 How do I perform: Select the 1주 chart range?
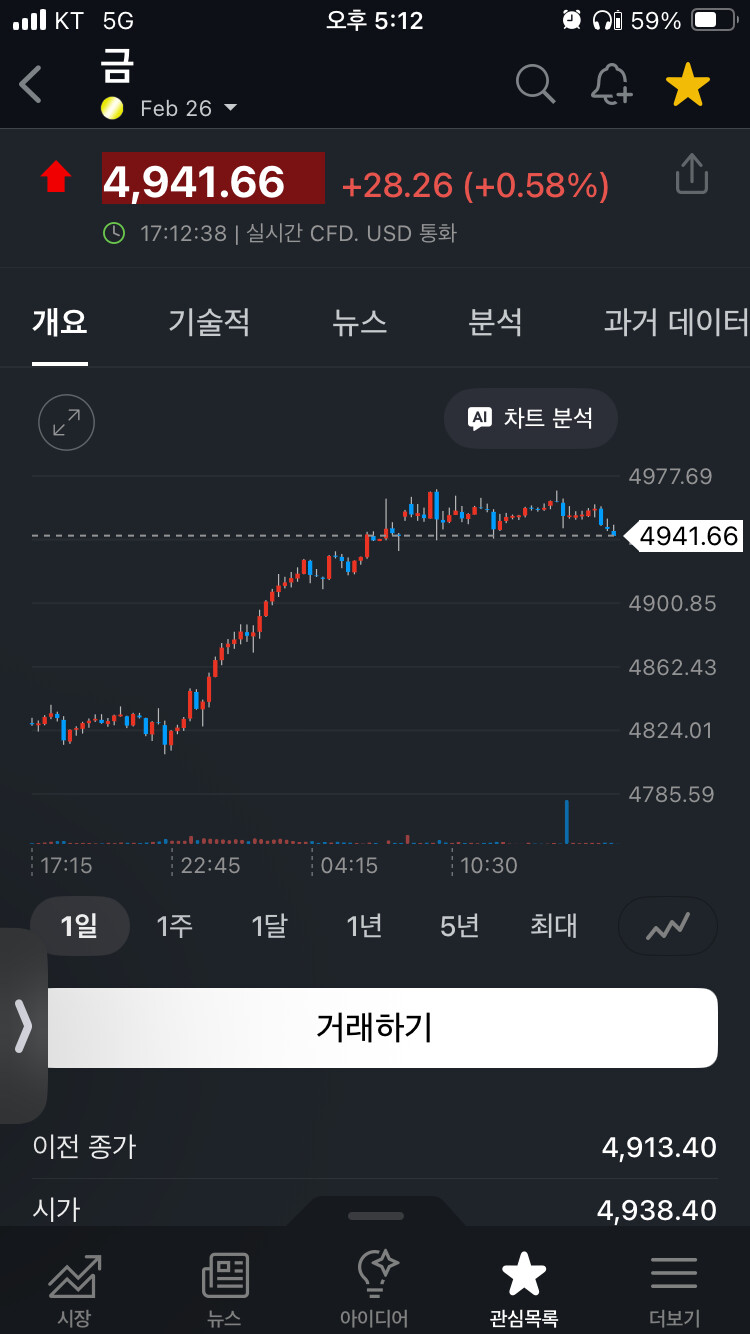tap(174, 926)
